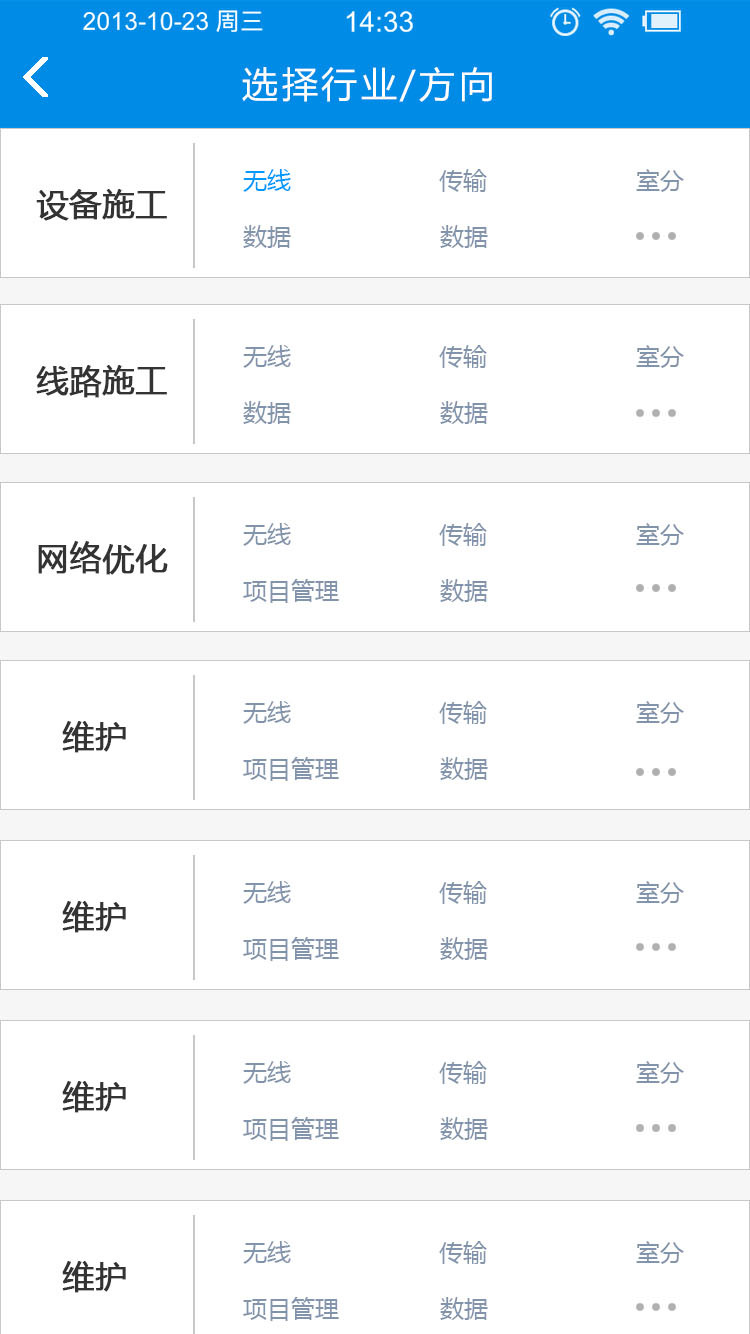Choose 数据 in the 网络优化 row

pyautogui.click(x=463, y=591)
